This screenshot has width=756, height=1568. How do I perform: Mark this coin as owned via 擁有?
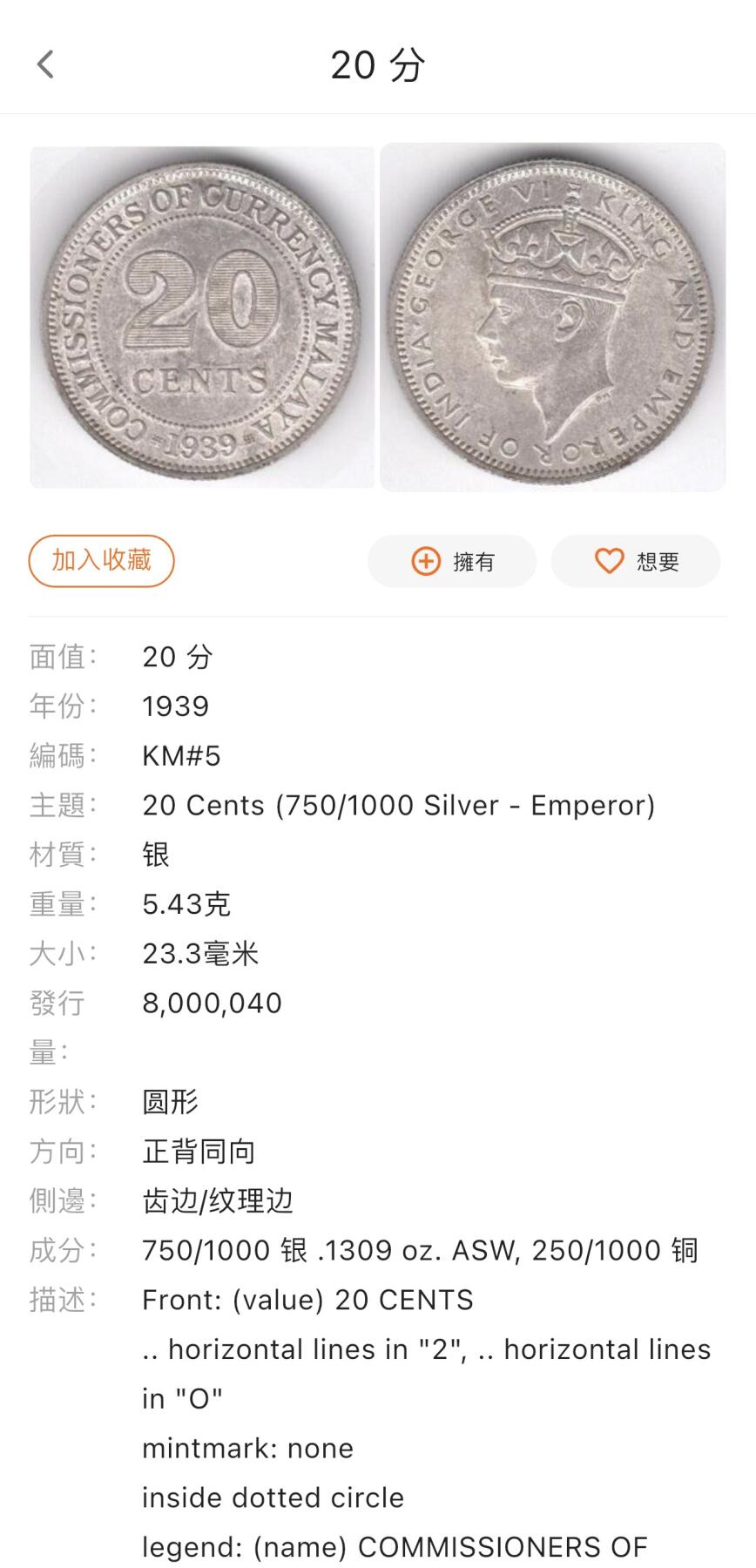[x=453, y=561]
